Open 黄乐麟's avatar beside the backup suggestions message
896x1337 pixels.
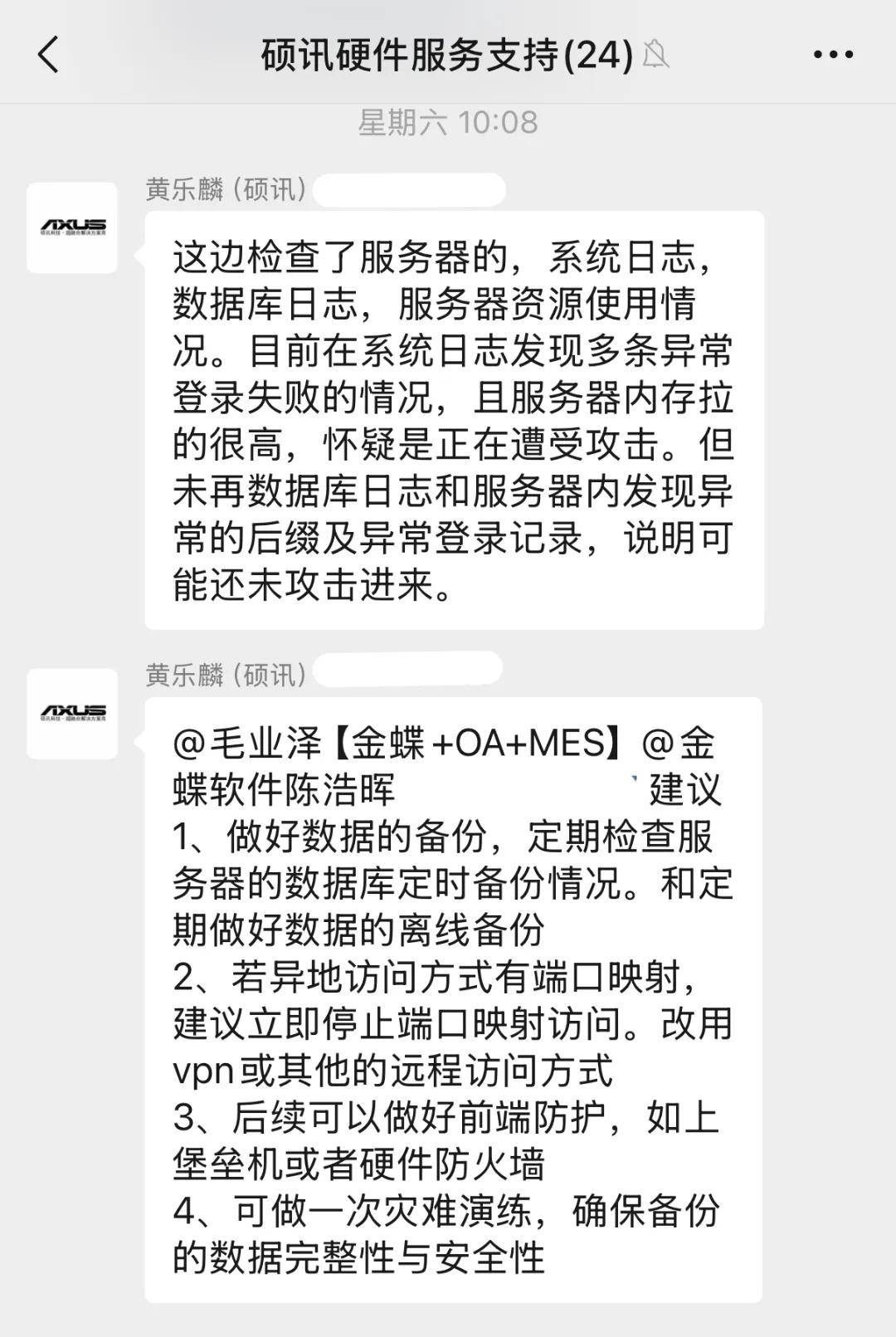pyautogui.click(x=72, y=713)
